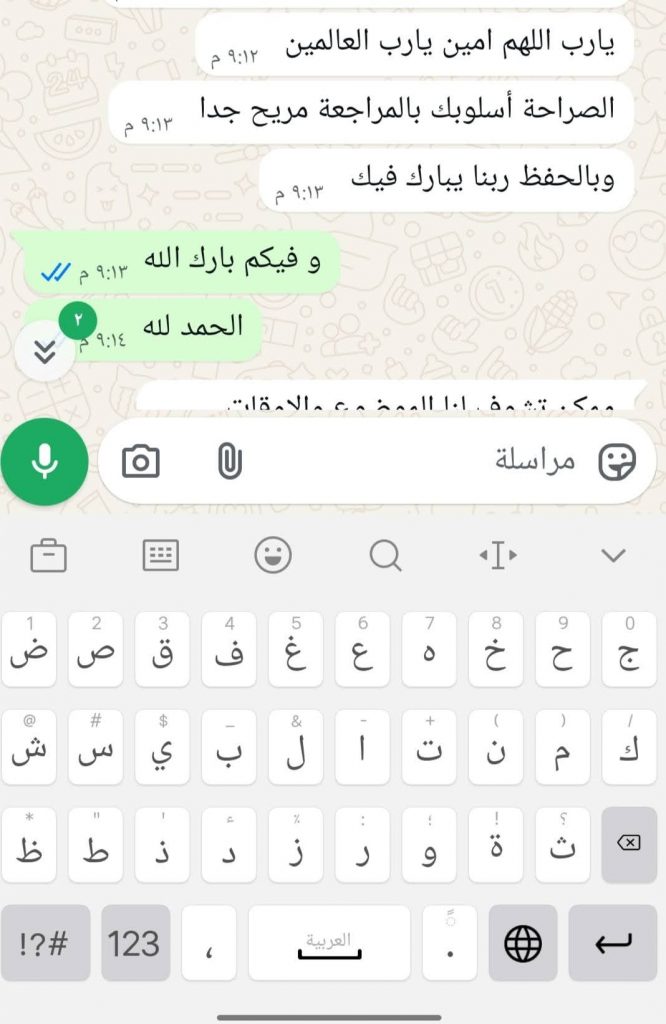The image size is (666, 1024).
Task: Open the 123 numbers keyboard
Action: point(135,942)
